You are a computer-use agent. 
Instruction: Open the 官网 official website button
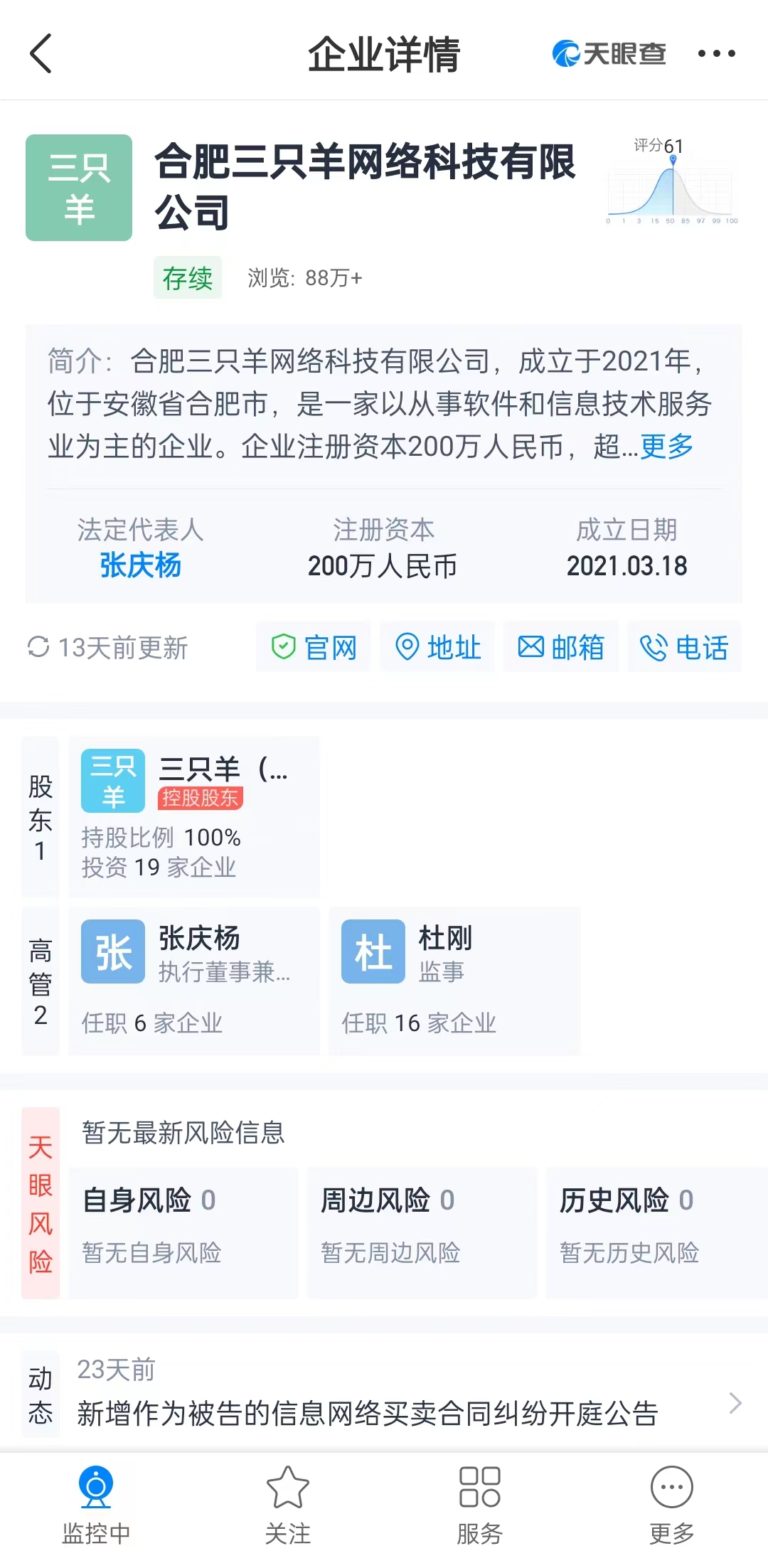pyautogui.click(x=314, y=647)
